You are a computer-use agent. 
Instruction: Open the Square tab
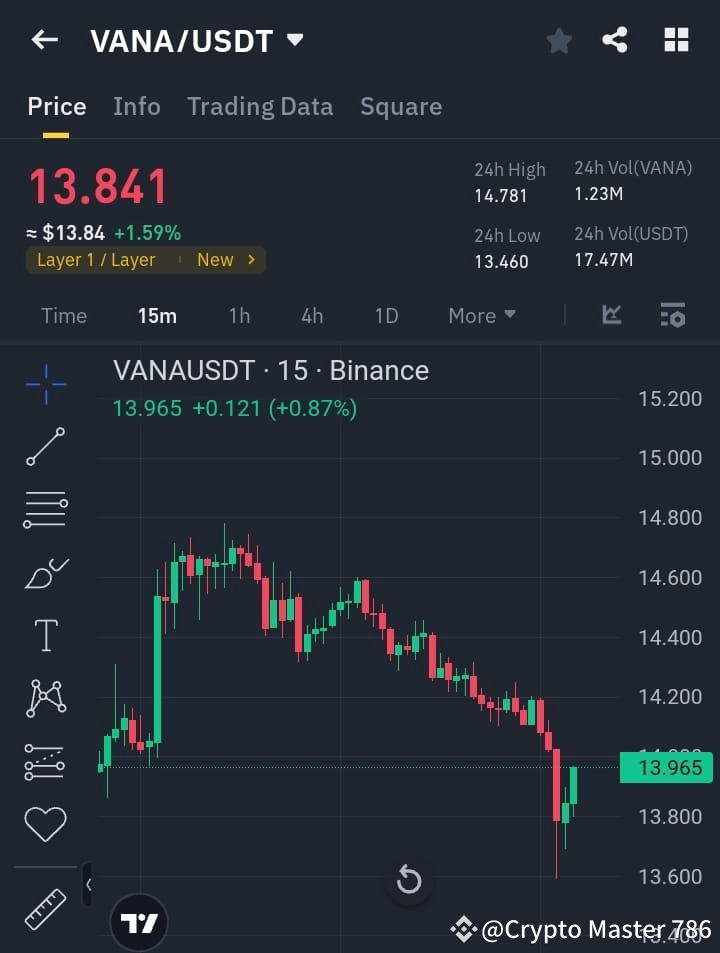point(400,106)
